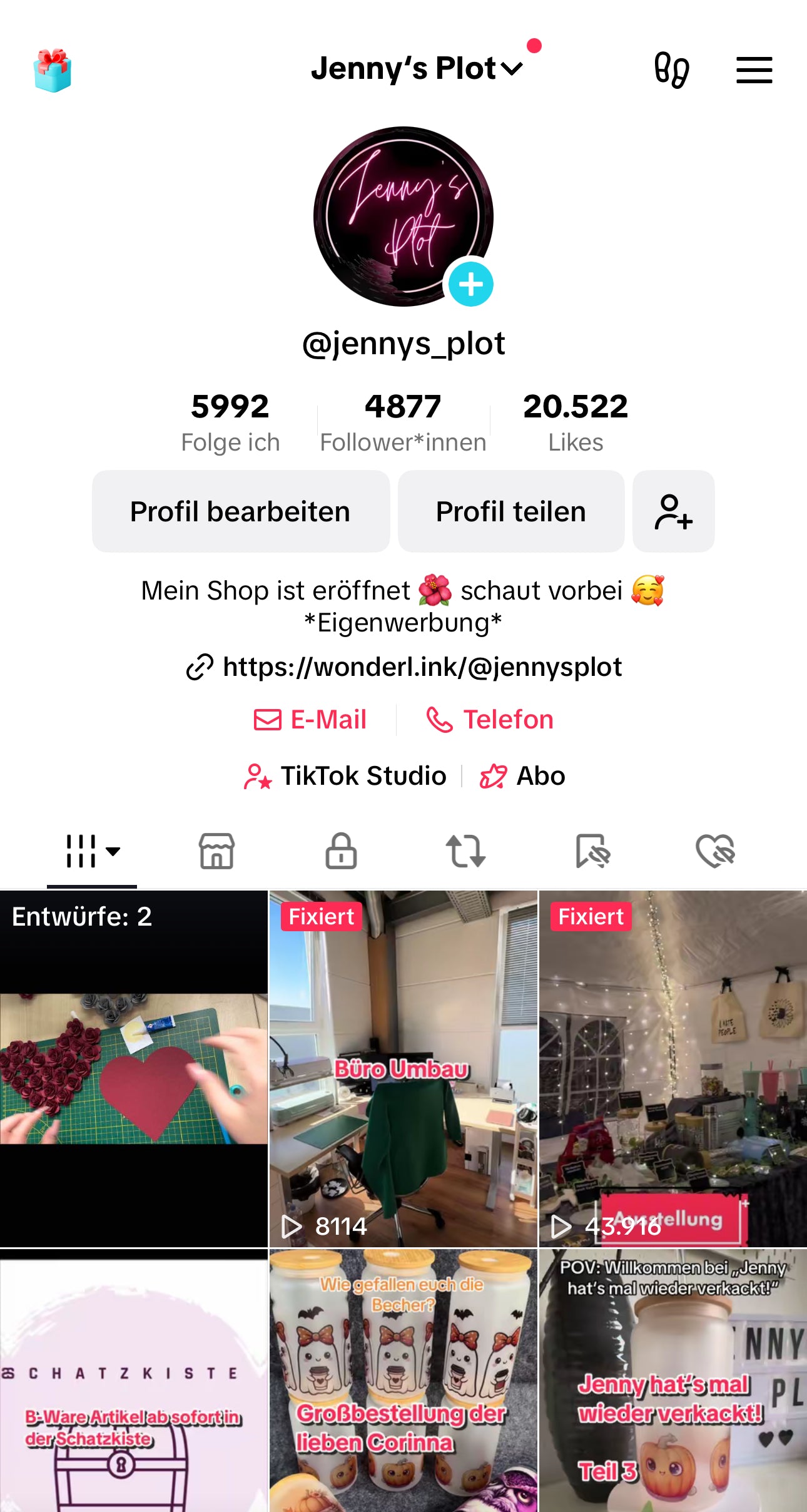Switch to the private videos lock tab

(x=341, y=851)
